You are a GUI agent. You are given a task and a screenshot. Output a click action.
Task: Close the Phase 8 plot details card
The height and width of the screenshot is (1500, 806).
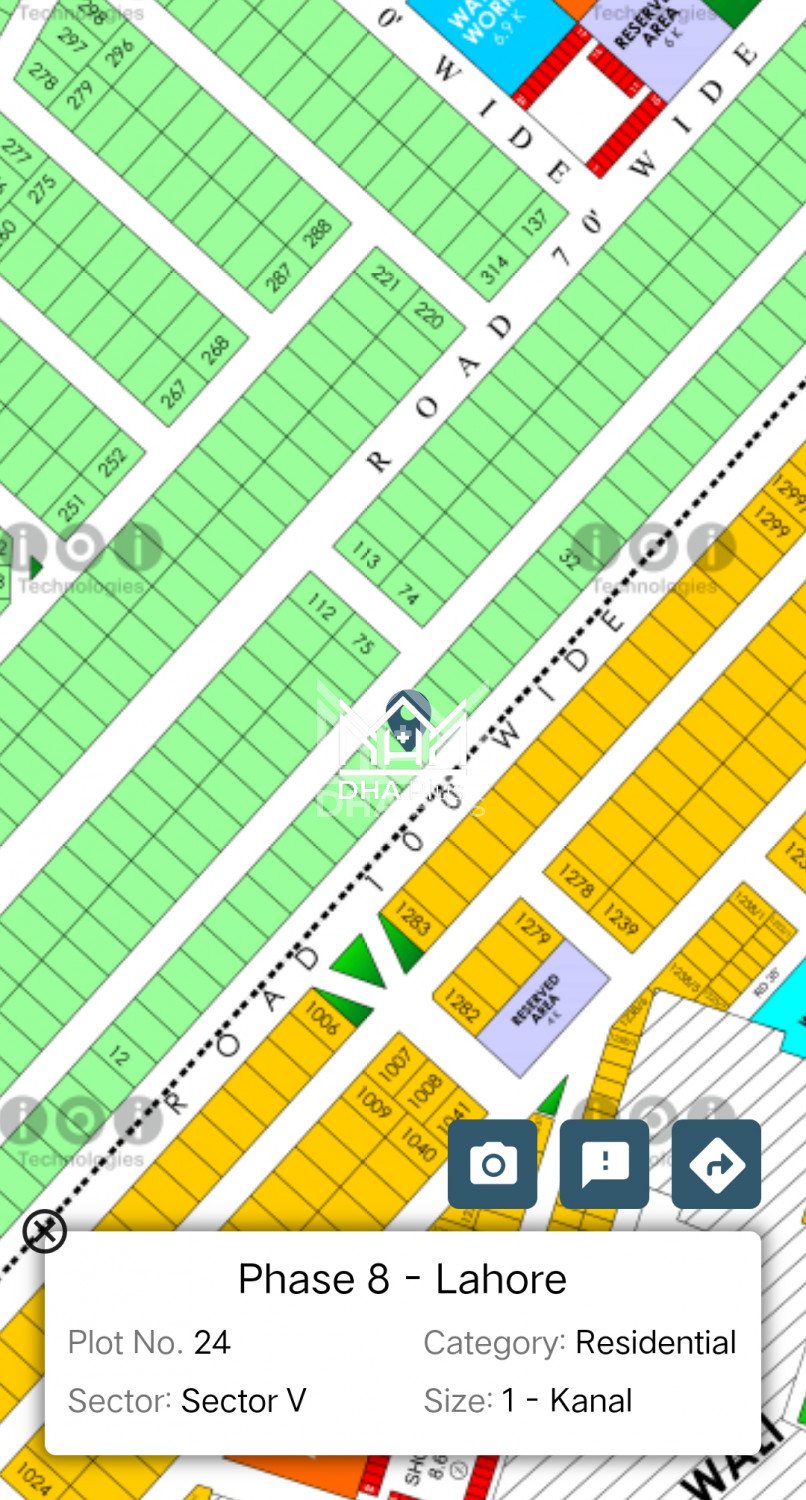44,1231
